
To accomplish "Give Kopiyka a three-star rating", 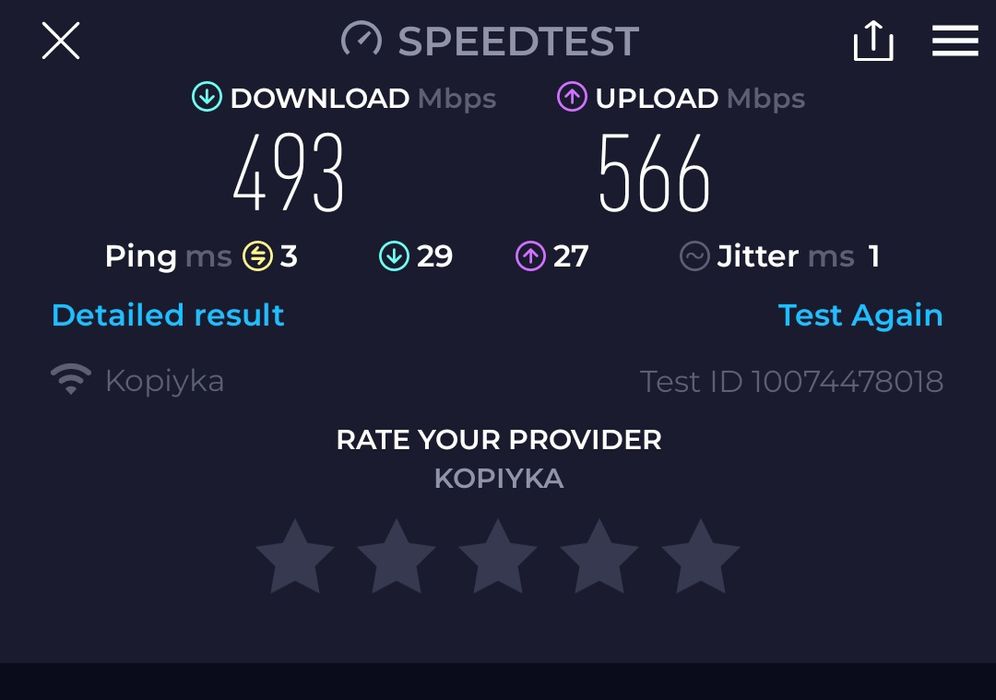I will coord(498,557).
